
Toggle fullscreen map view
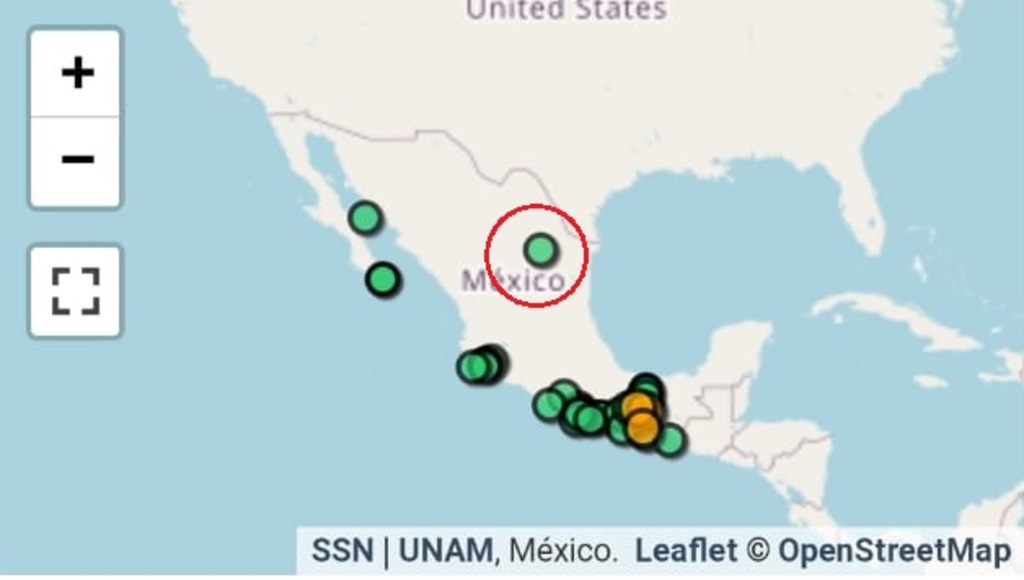76,291
